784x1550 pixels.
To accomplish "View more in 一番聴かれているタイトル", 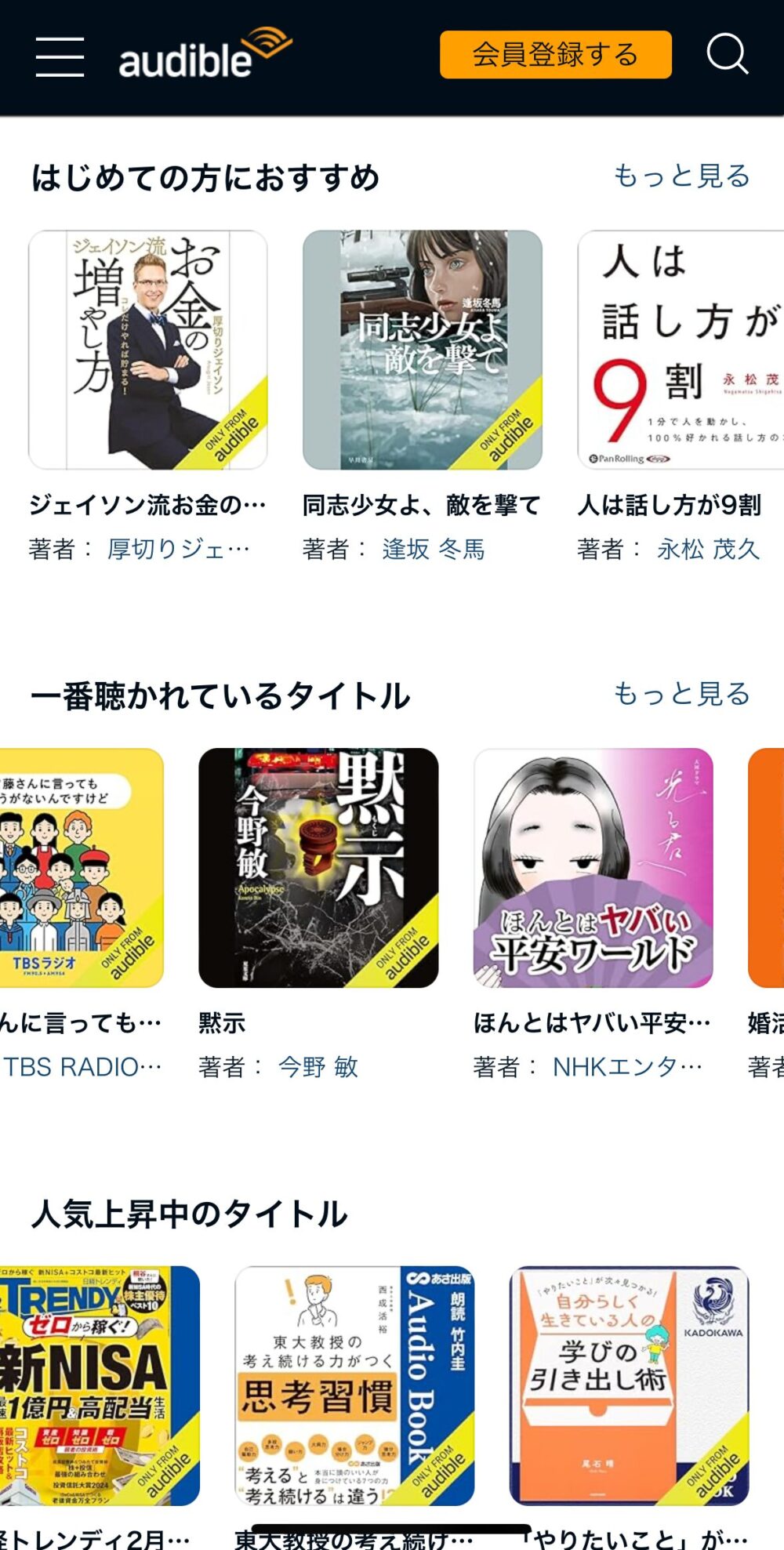I will point(681,694).
